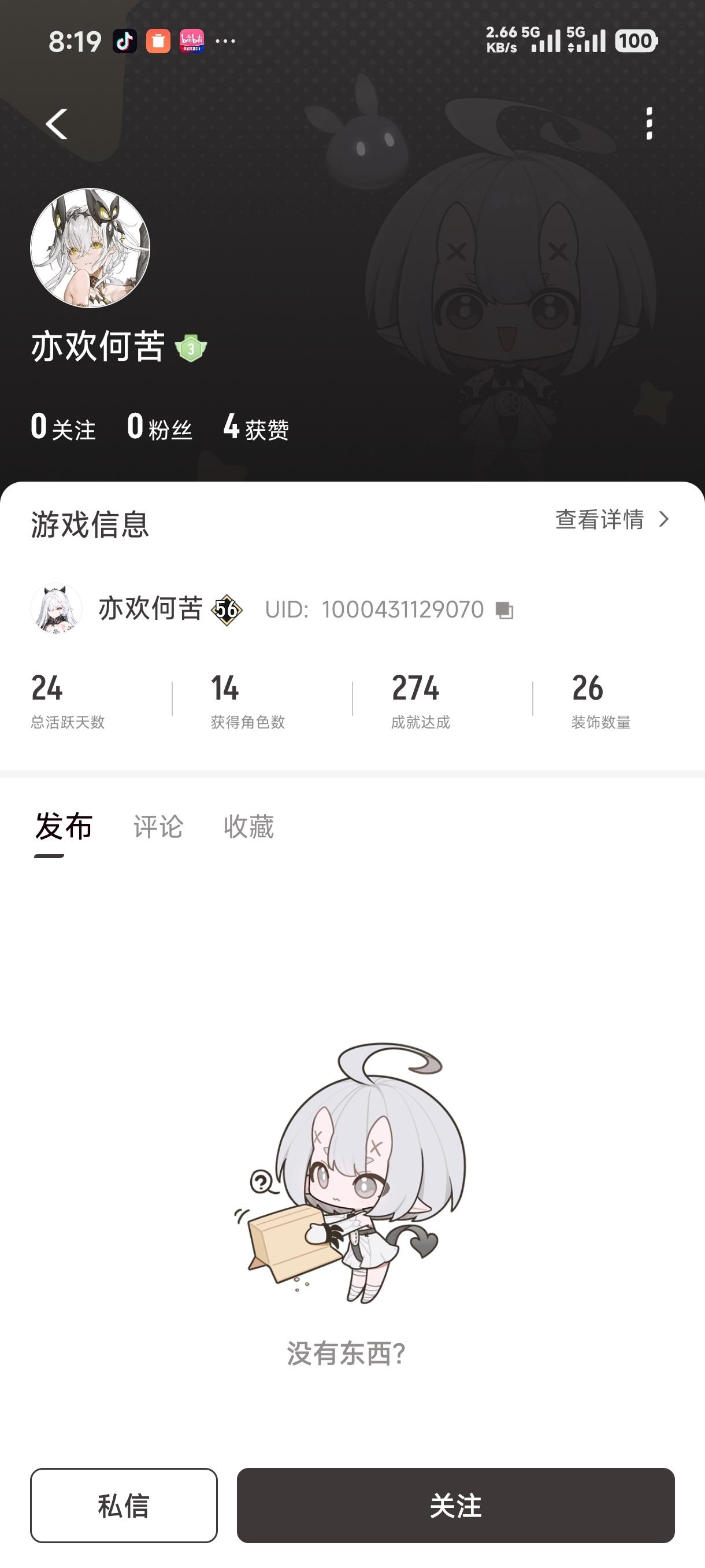This screenshot has width=705, height=1568.
Task: Send a private message via 私信
Action: tap(124, 1506)
